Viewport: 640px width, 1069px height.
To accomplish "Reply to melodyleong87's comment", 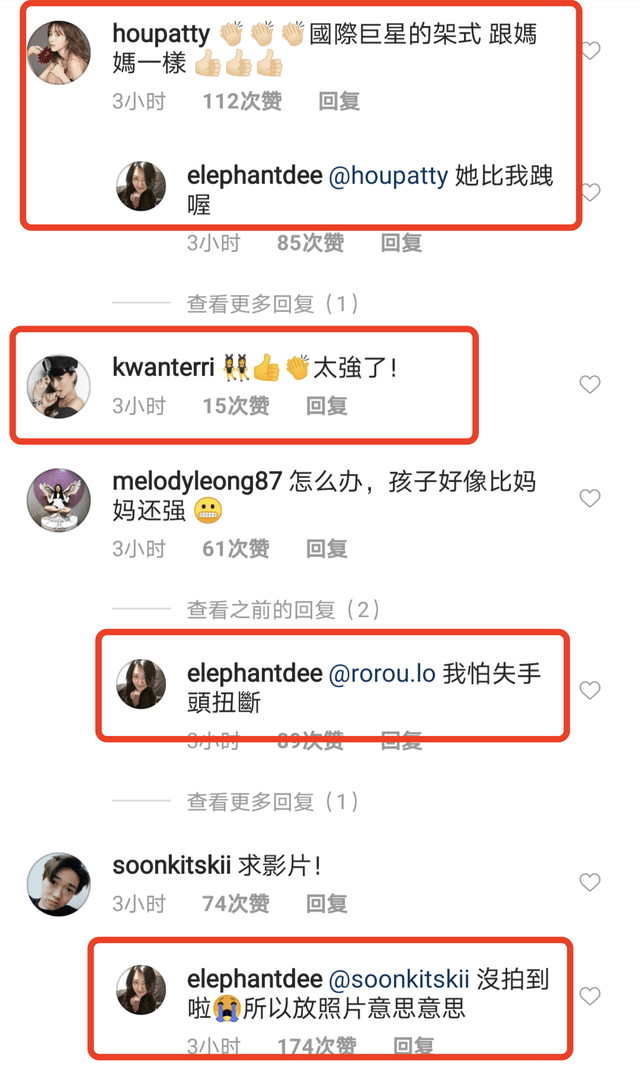I will 326,548.
